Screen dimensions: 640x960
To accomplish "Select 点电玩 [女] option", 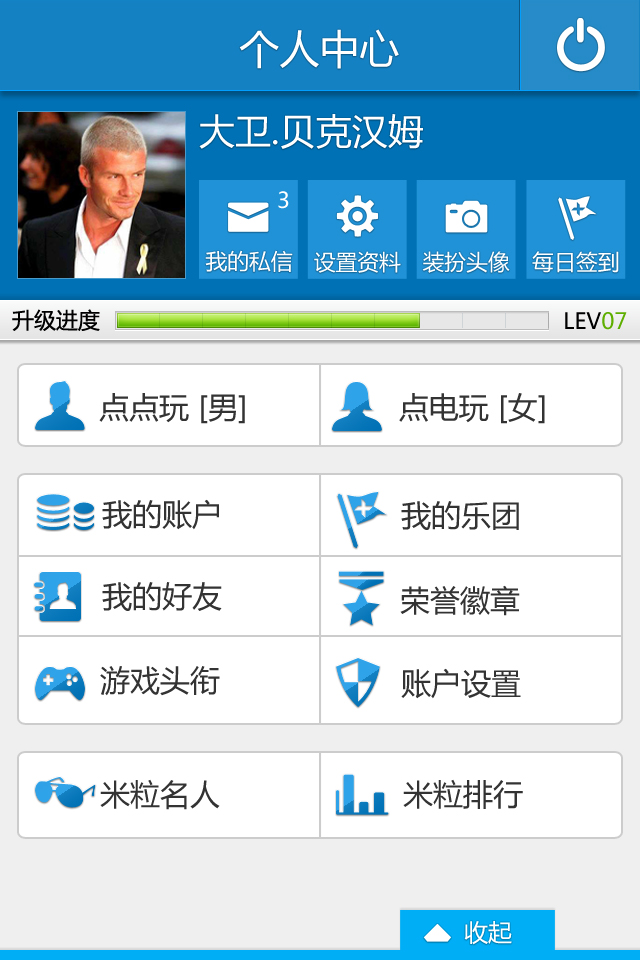I will [x=471, y=406].
